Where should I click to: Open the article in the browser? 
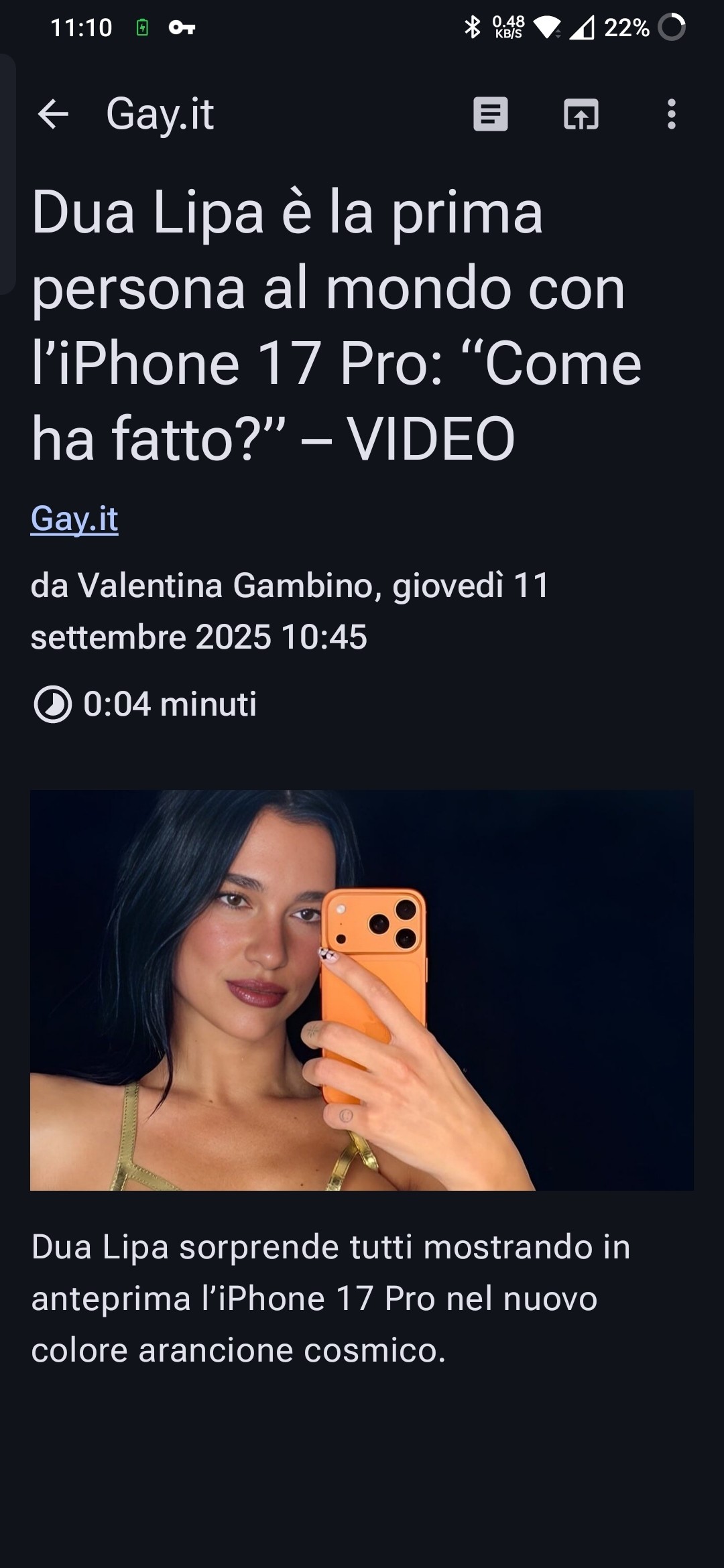coord(581,114)
